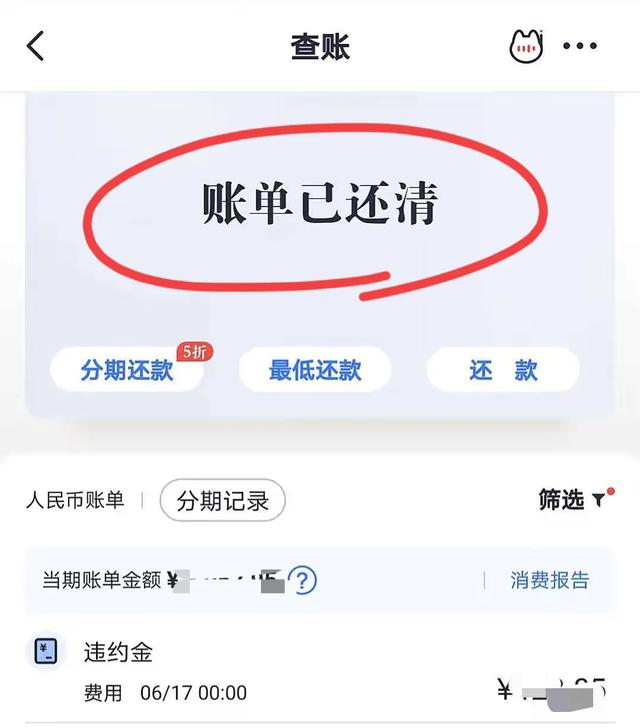Screen dimensions: 640x728
Task: Open the 违约金 fee entry
Action: [x=118, y=653]
